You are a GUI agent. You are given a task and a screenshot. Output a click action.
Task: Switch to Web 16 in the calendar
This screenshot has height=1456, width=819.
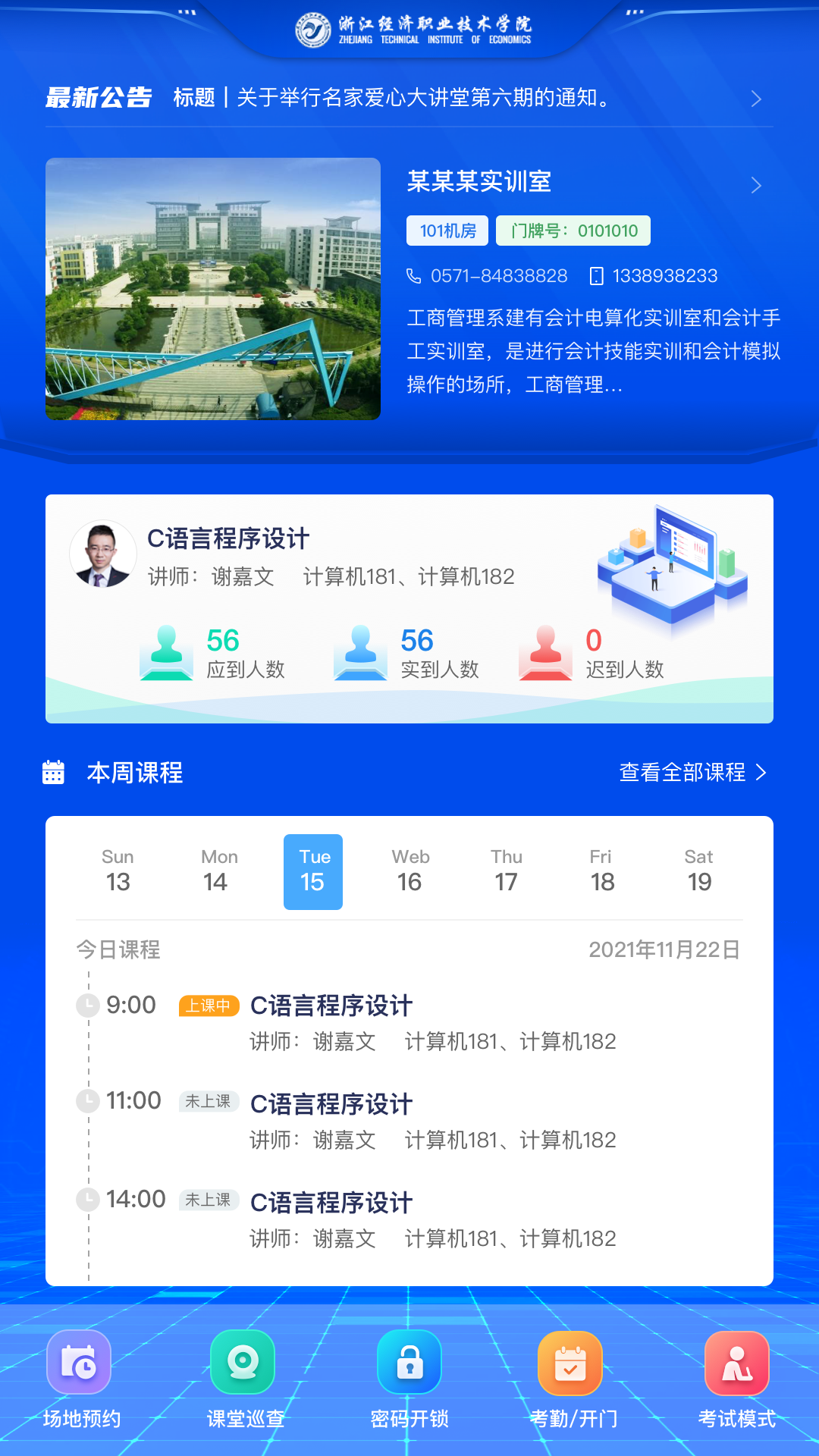click(x=410, y=871)
